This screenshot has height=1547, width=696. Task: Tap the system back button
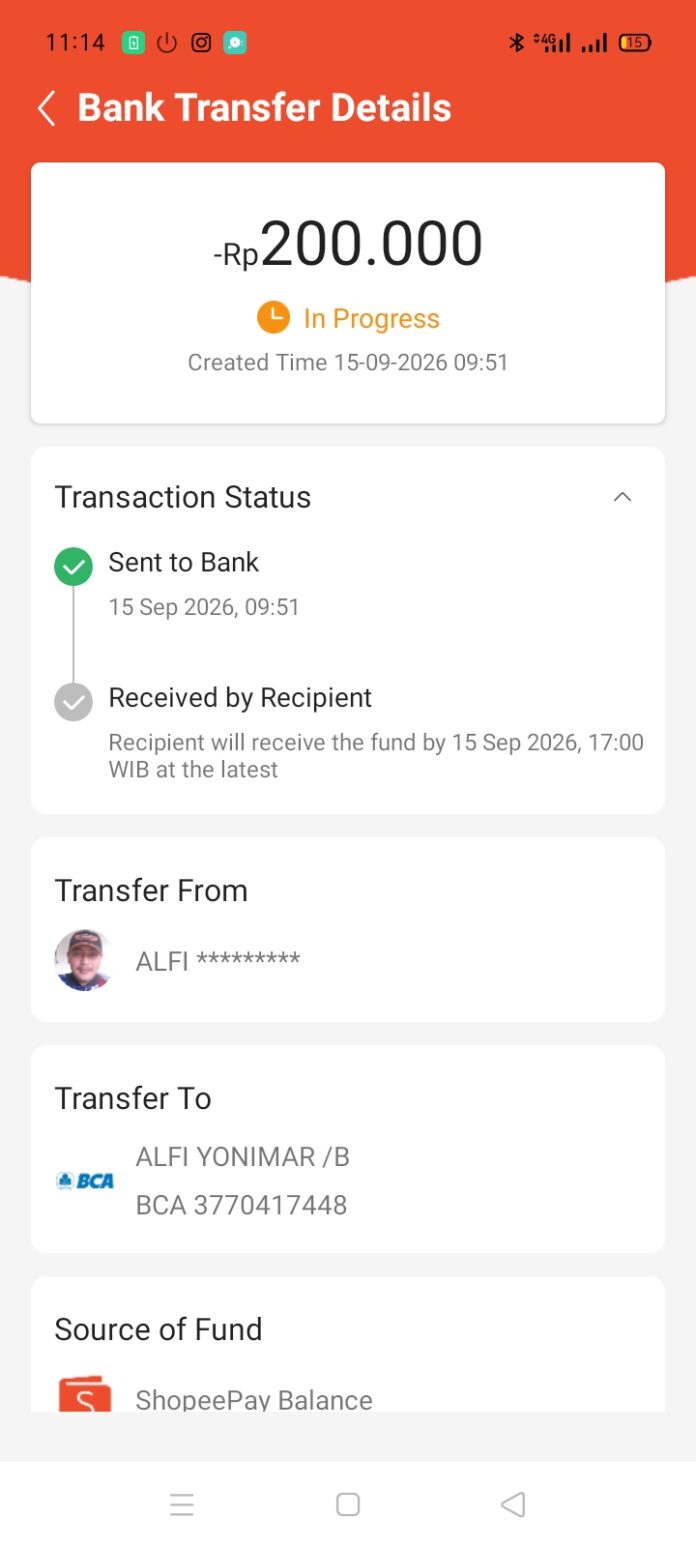[513, 1504]
